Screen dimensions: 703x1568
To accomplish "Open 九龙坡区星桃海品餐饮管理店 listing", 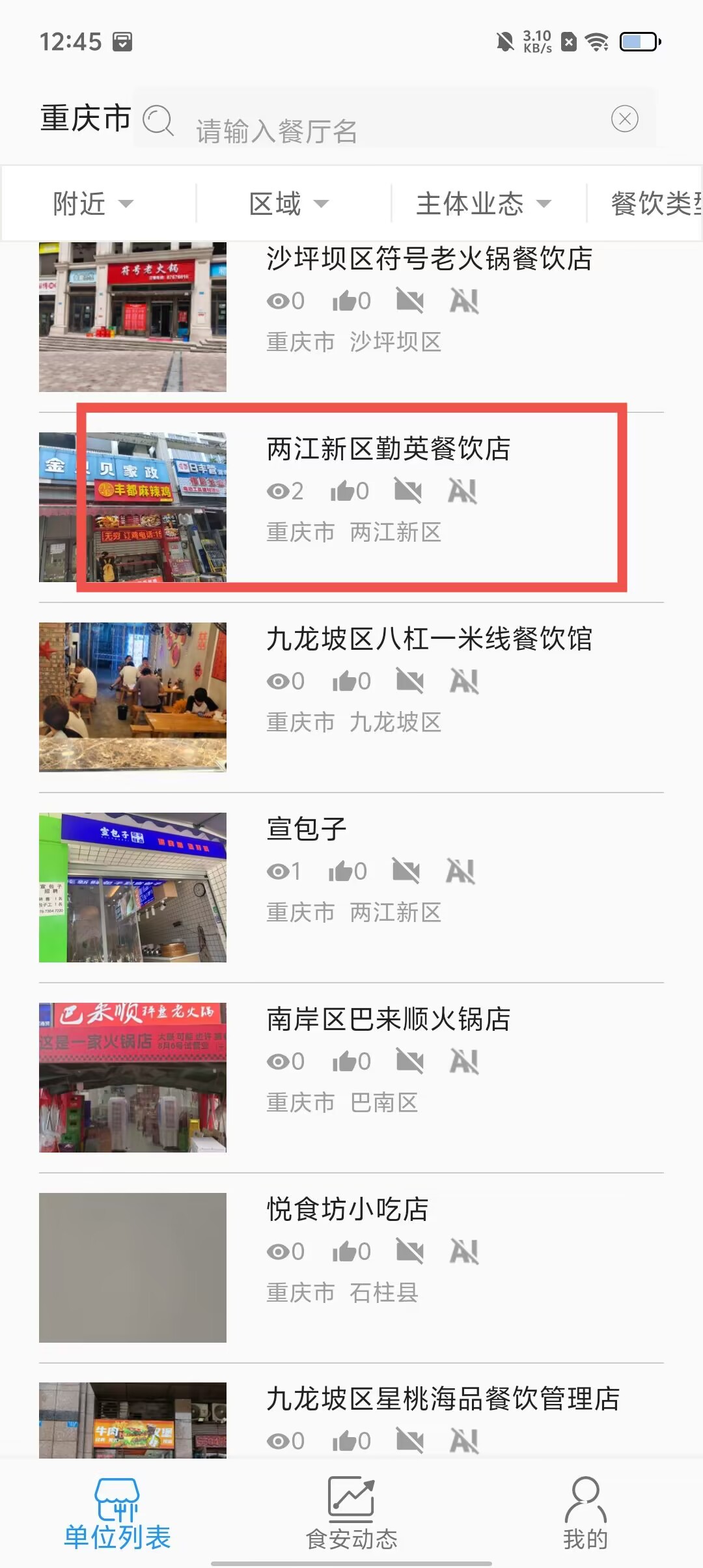I will [443, 1400].
